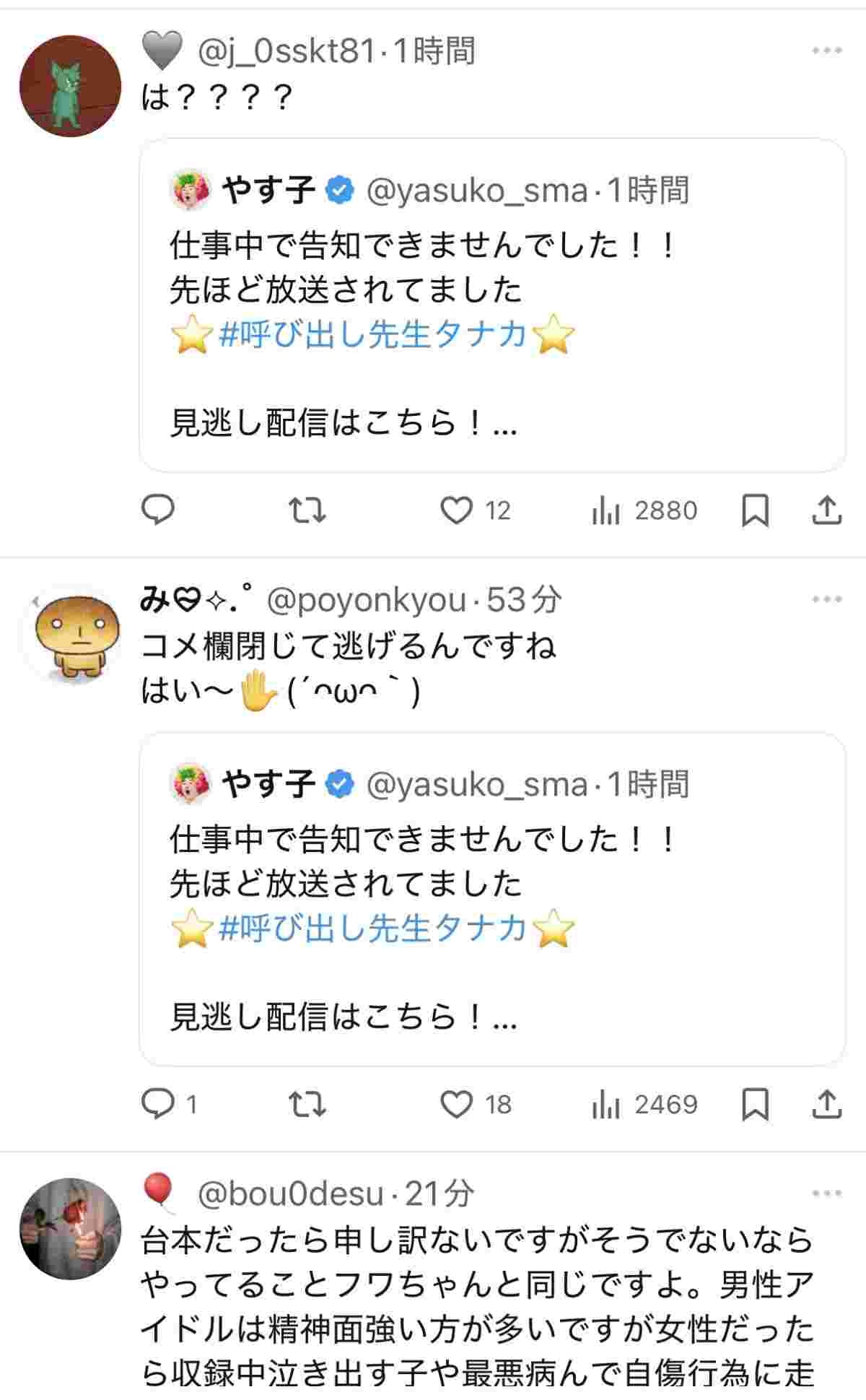Share @j_0sskt81's post

click(826, 510)
